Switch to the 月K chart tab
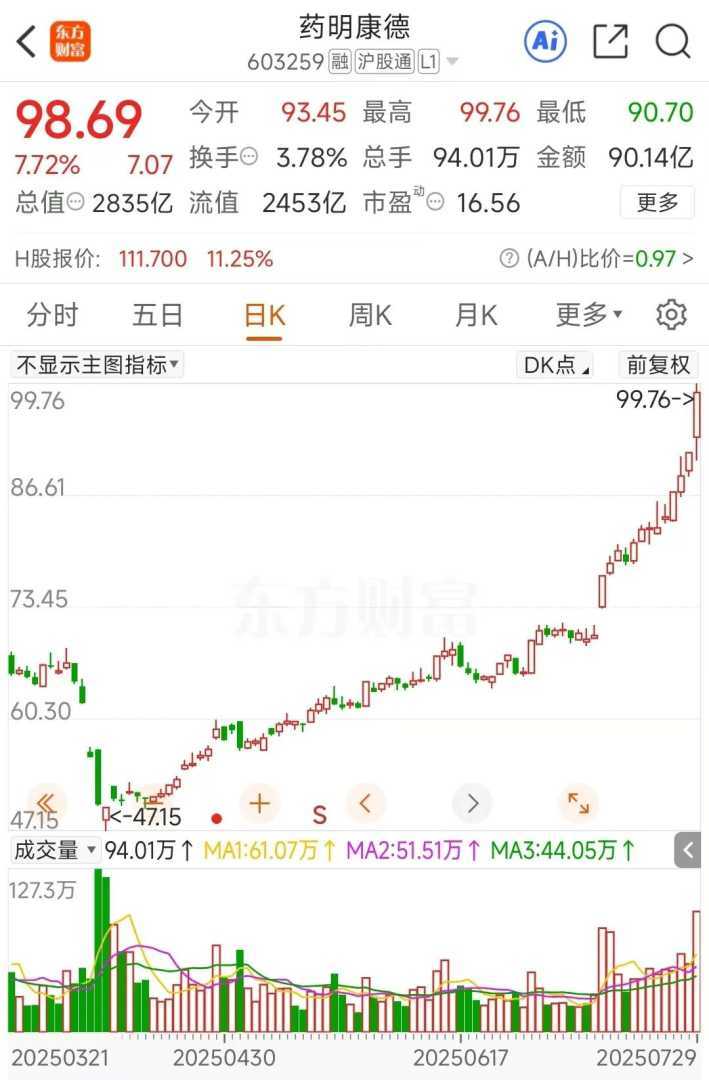 476,316
